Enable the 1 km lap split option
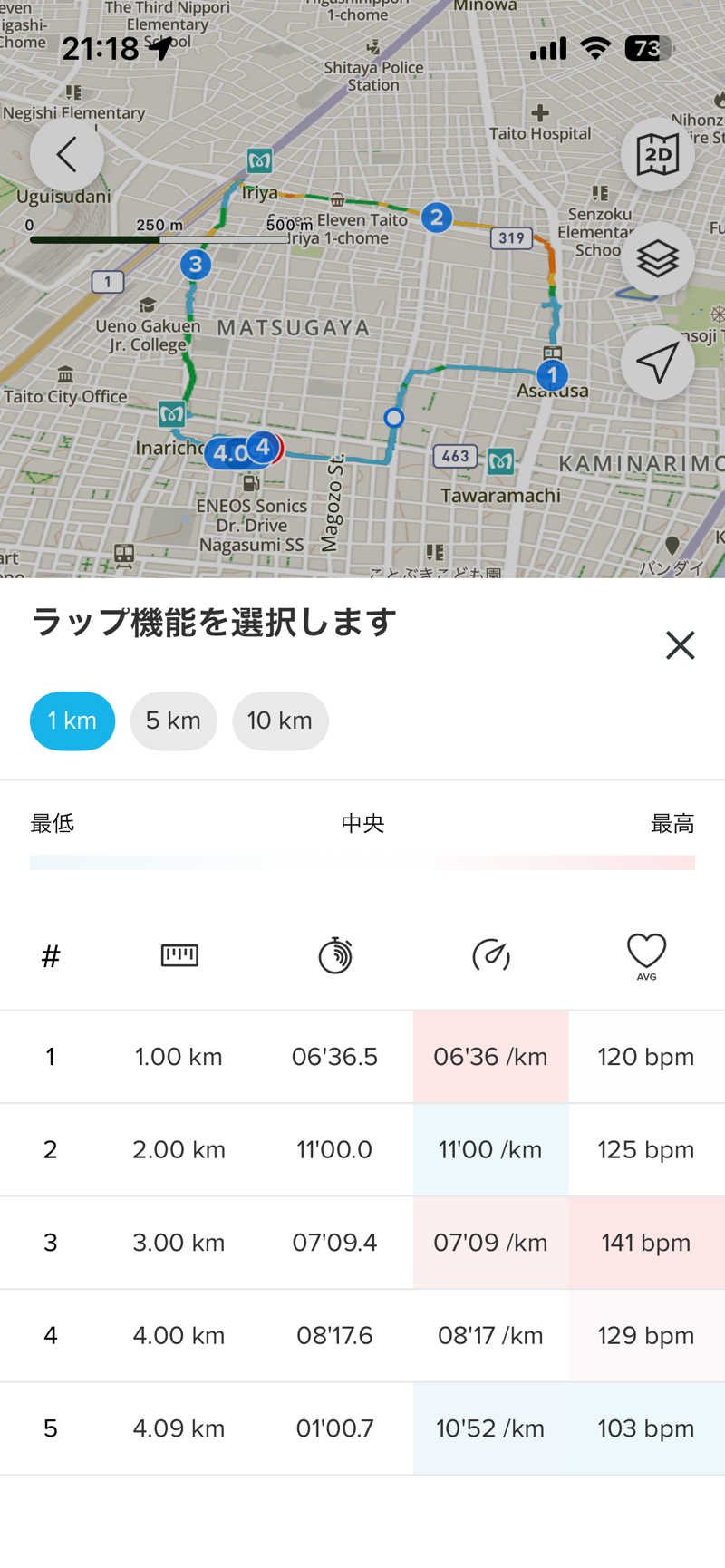This screenshot has width=725, height=1568. (72, 721)
